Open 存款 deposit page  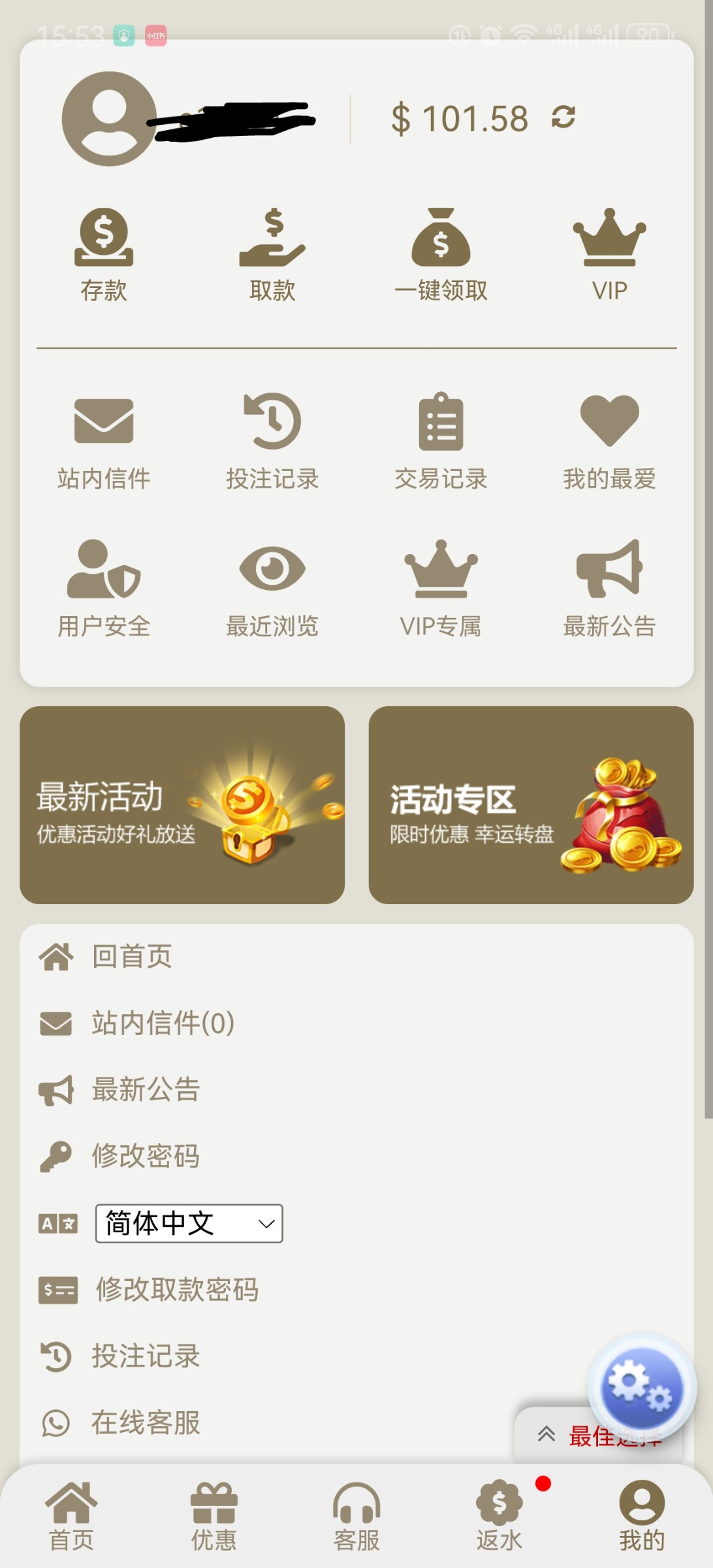[x=104, y=255]
